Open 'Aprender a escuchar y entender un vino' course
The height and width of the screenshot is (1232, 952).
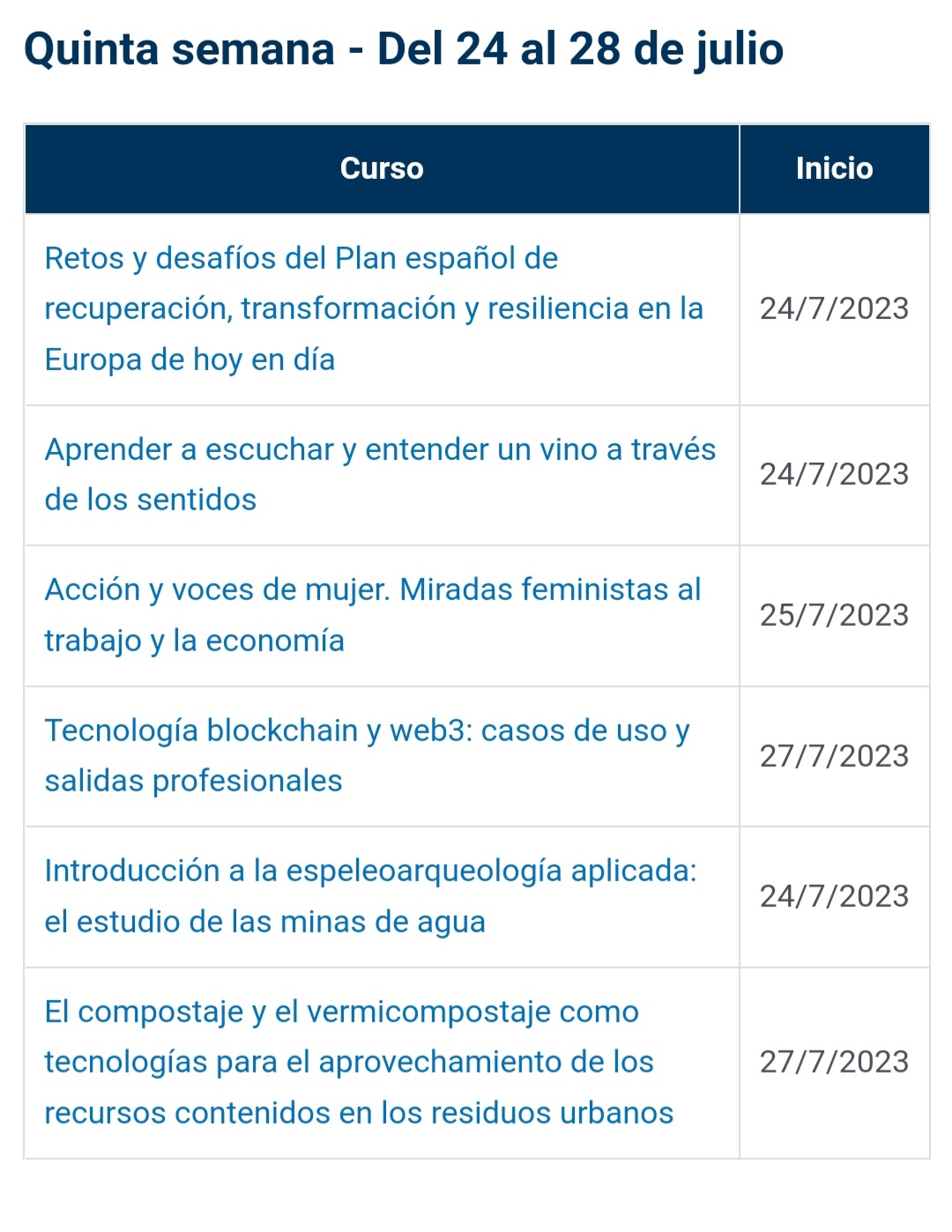coord(379,449)
